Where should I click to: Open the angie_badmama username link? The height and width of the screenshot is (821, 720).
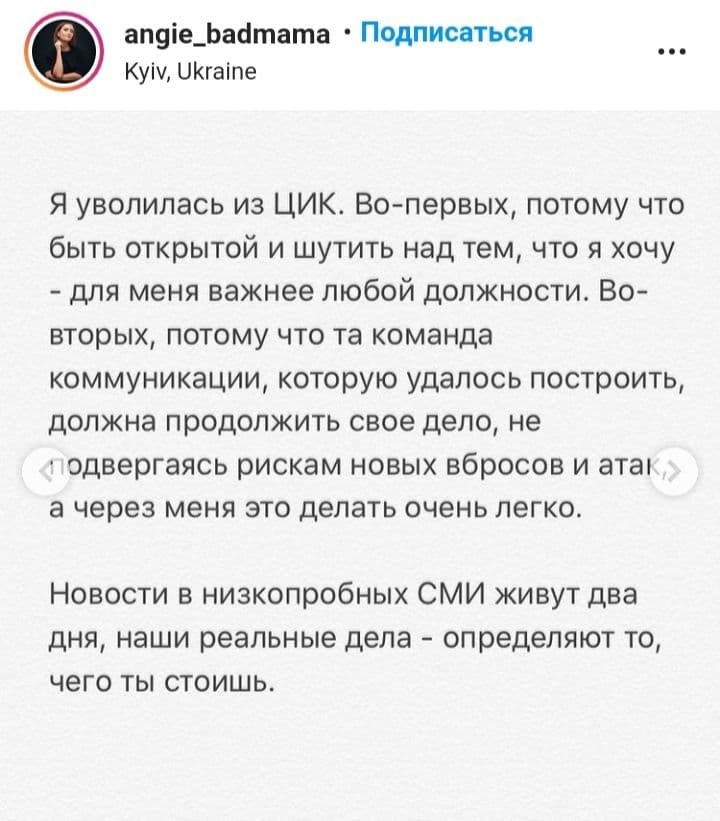pos(228,35)
